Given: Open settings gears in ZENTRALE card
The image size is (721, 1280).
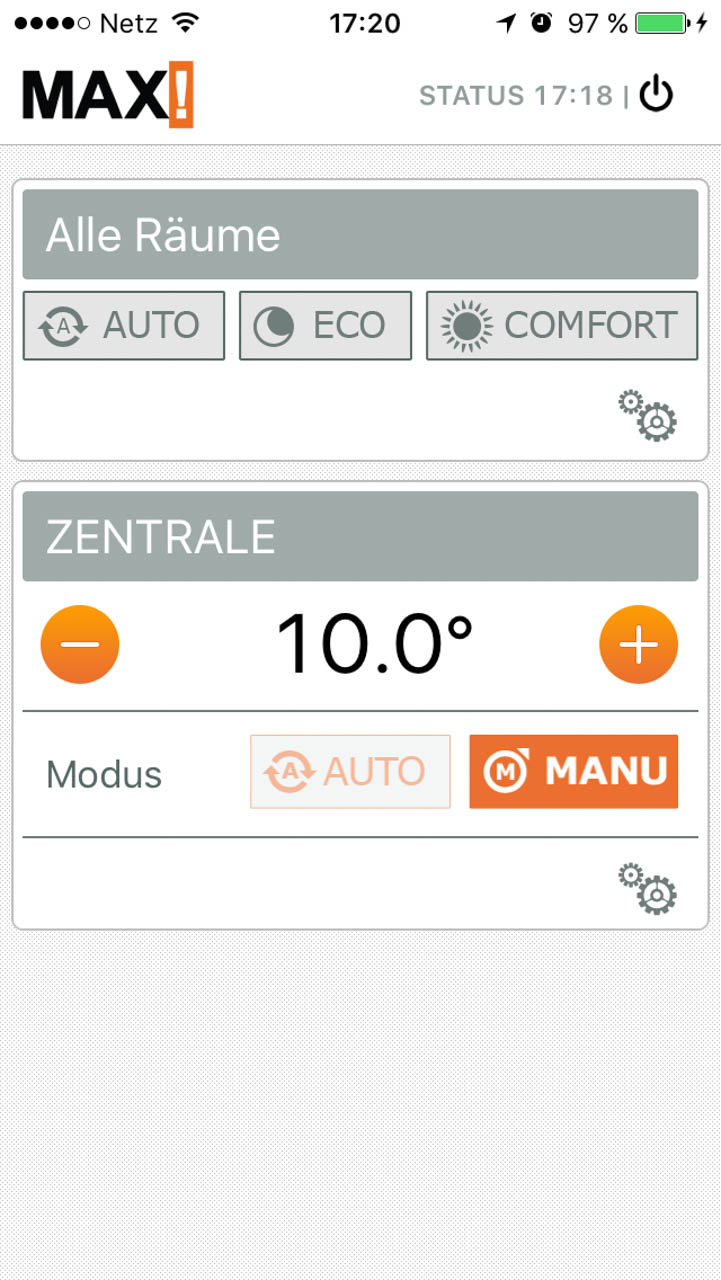Looking at the screenshot, I should tap(648, 888).
